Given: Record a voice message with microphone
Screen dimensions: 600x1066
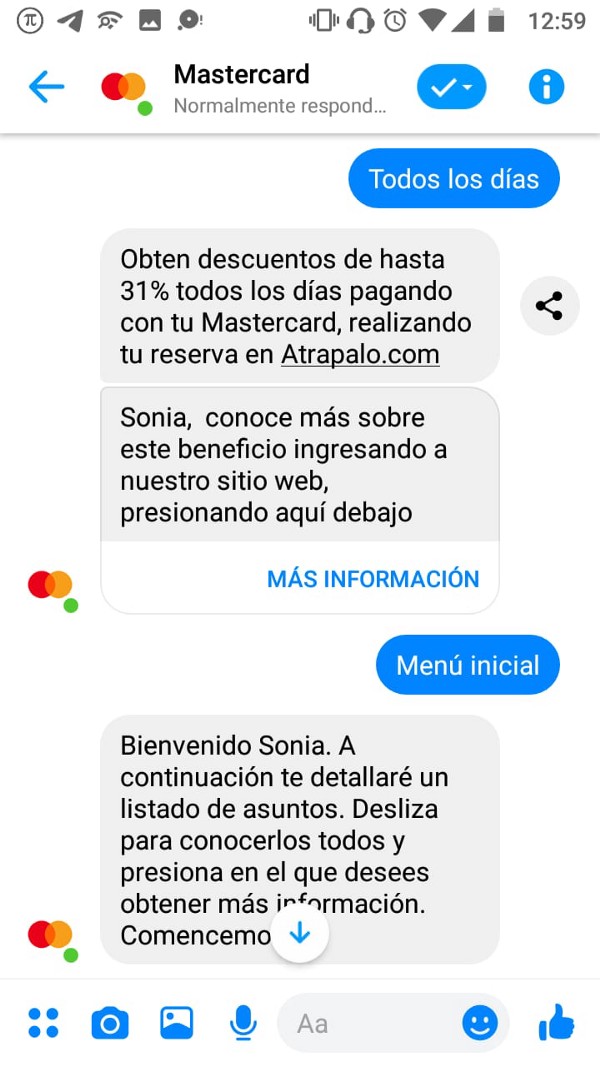Looking at the screenshot, I should coord(242,1022).
